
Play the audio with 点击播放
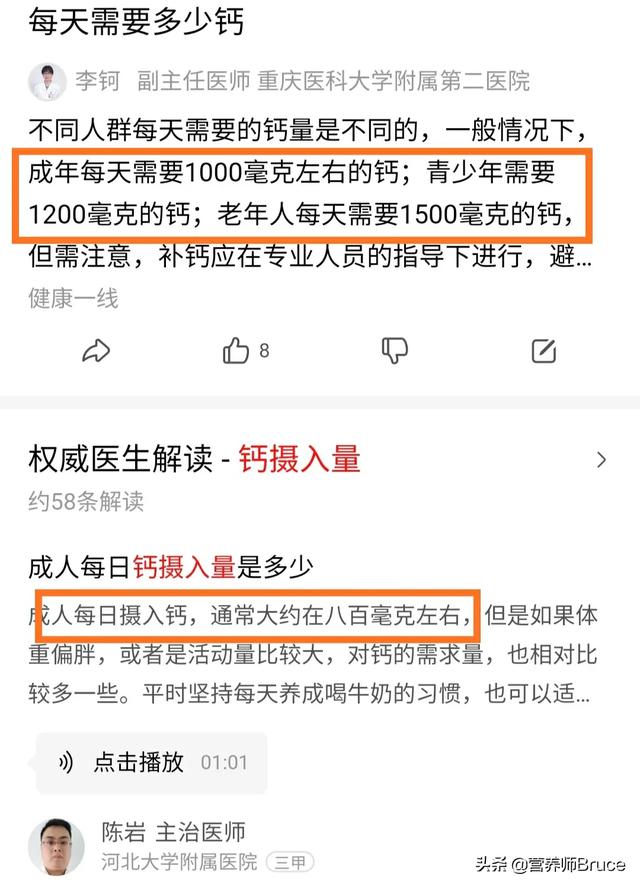[140, 762]
